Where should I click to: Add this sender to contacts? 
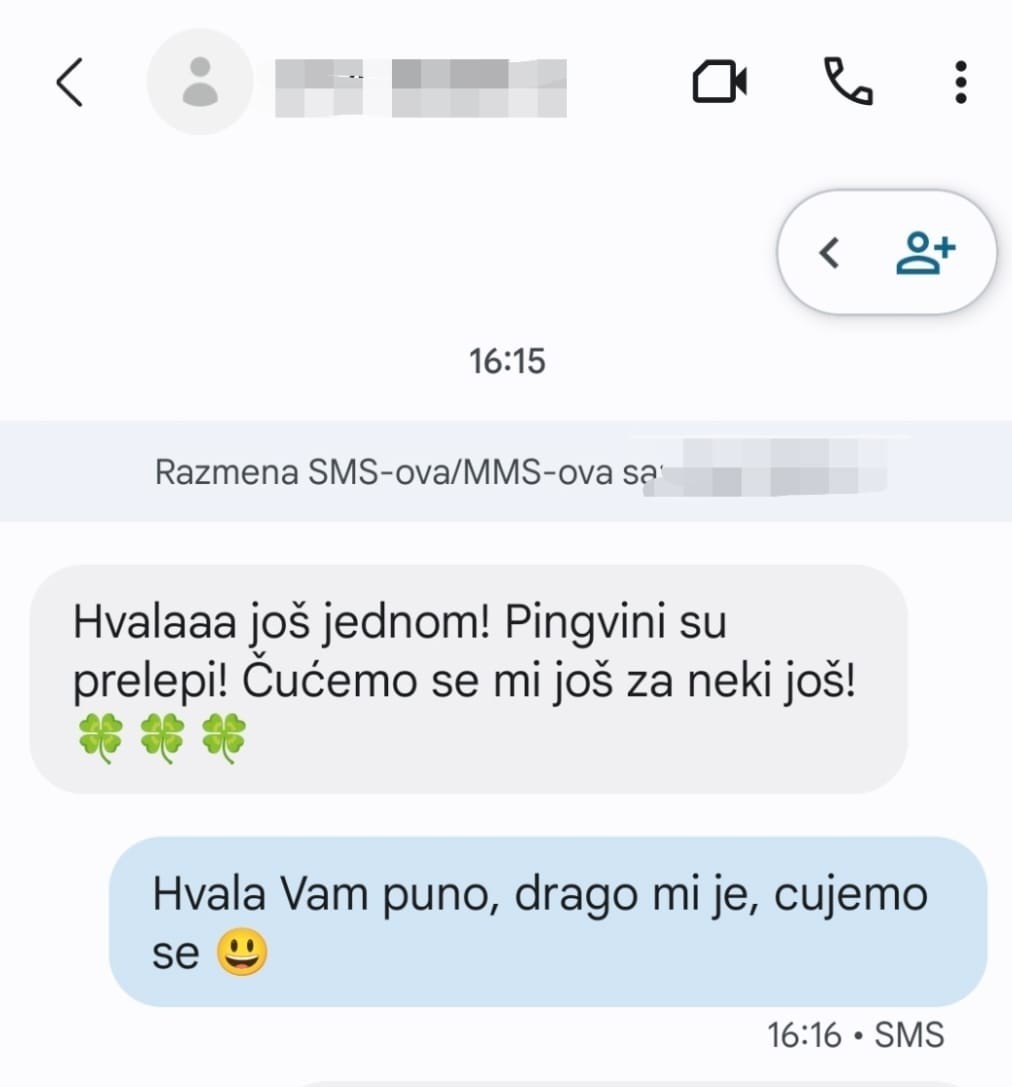[925, 253]
